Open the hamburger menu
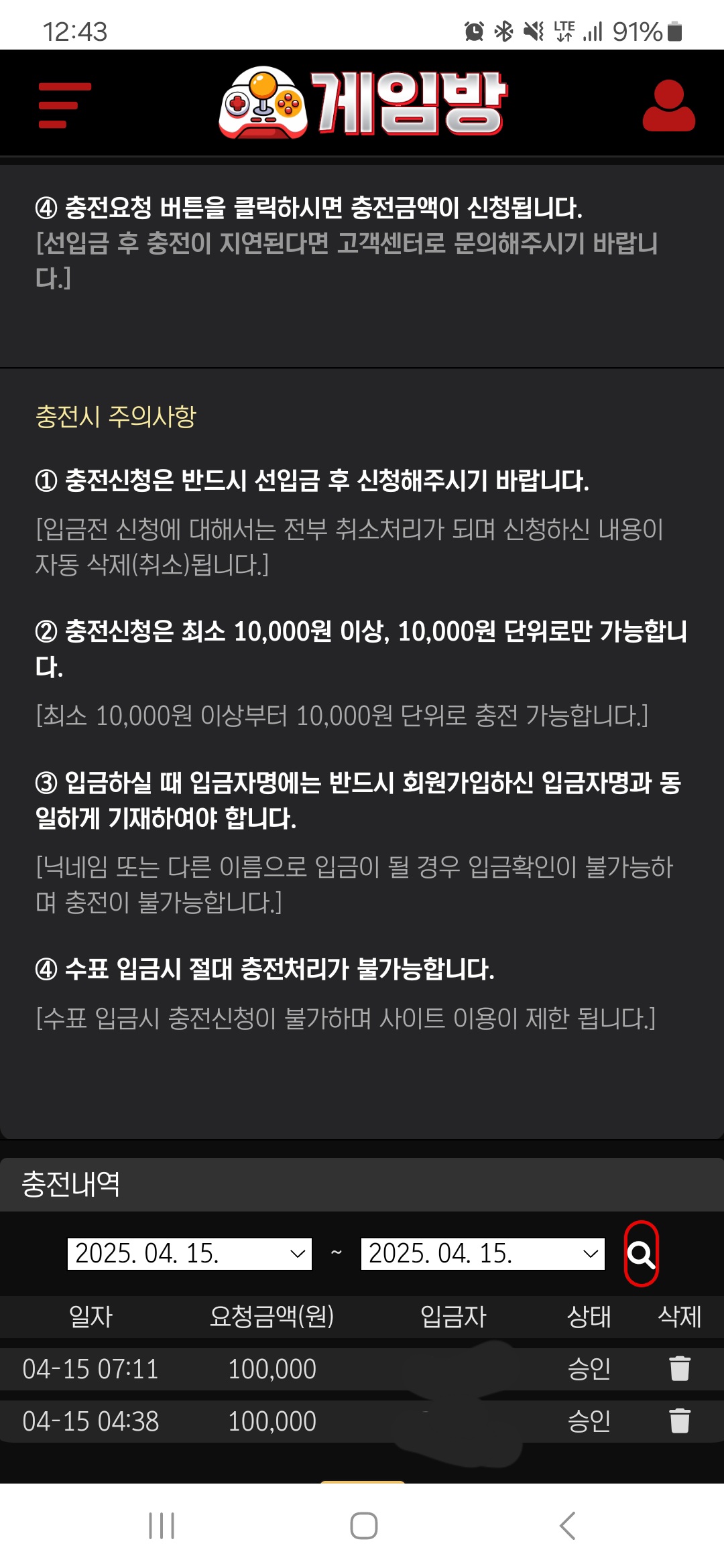 pos(64,105)
